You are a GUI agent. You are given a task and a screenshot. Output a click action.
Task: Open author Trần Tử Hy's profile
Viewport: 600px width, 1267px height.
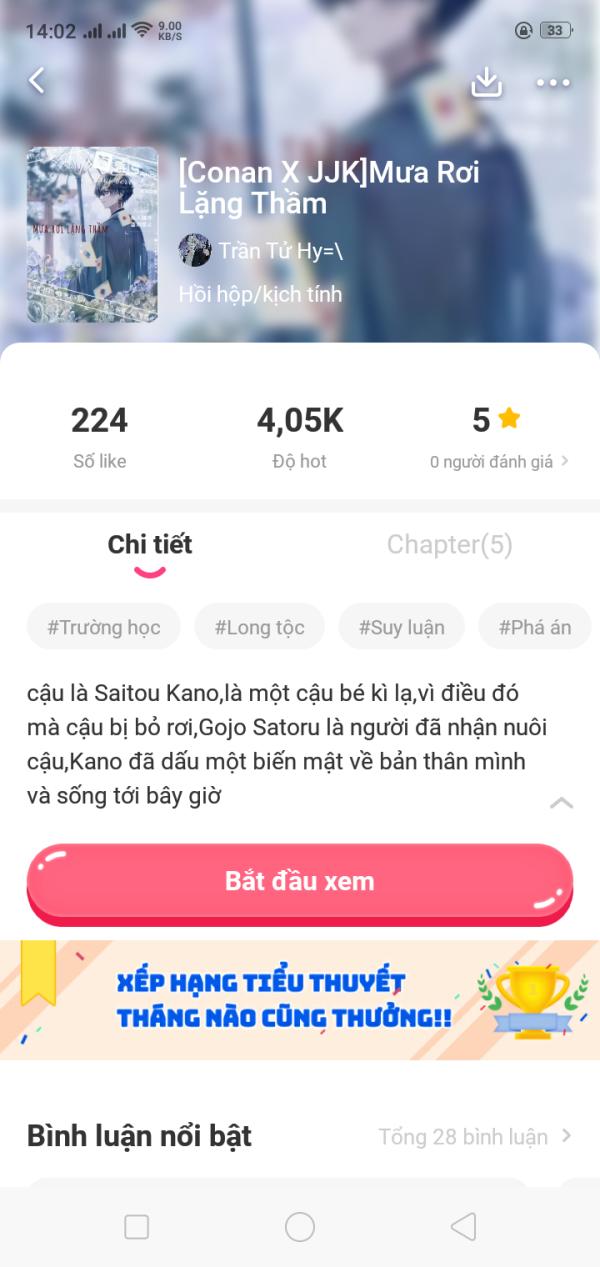[x=262, y=251]
